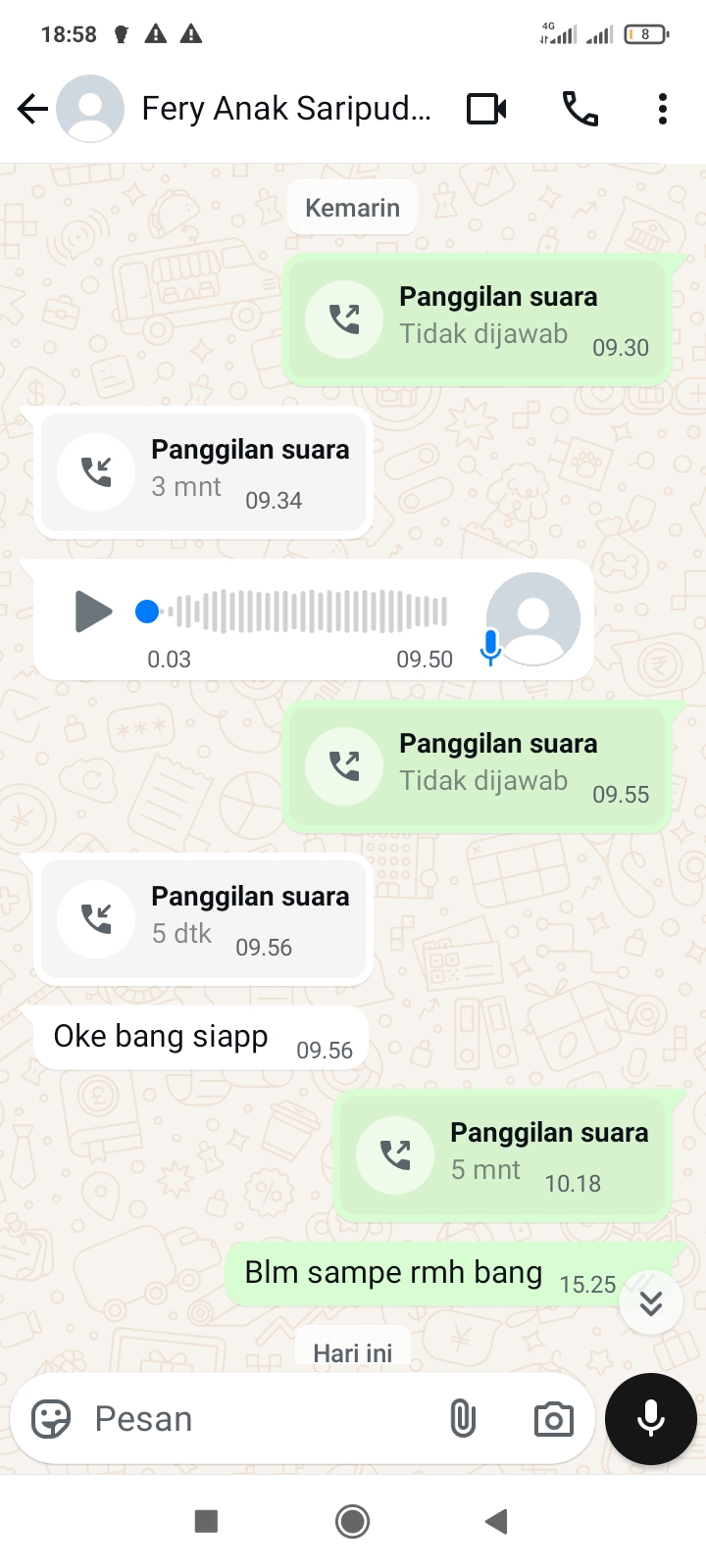Open the recent apps view
Viewport: 706px width, 1568px height.
[206, 1521]
